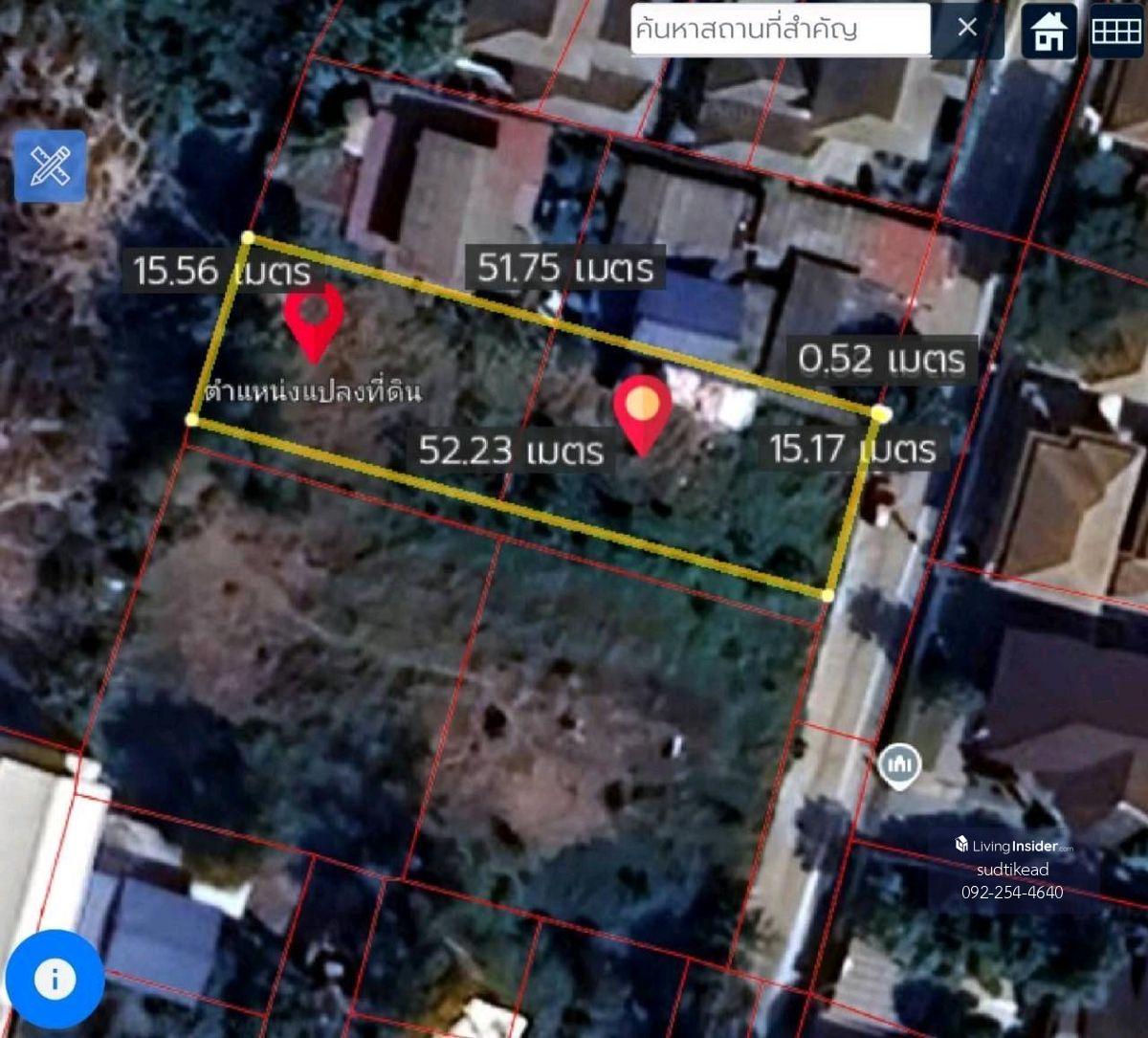Image resolution: width=1148 pixels, height=1038 pixels.
Task: Tap the landmark search field
Action: tap(780, 29)
